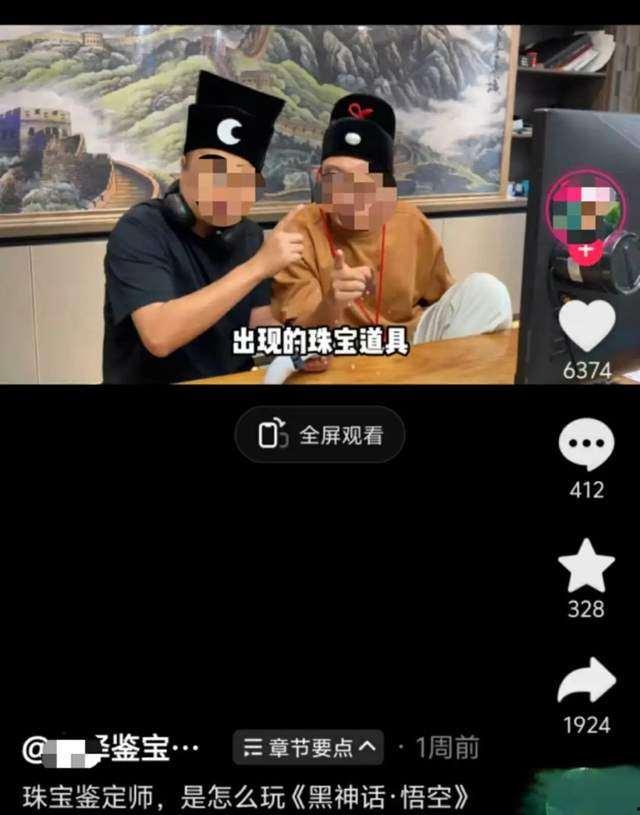The width and height of the screenshot is (640, 815).
Task: Follow the creator via the plus badge
Action: (x=586, y=249)
